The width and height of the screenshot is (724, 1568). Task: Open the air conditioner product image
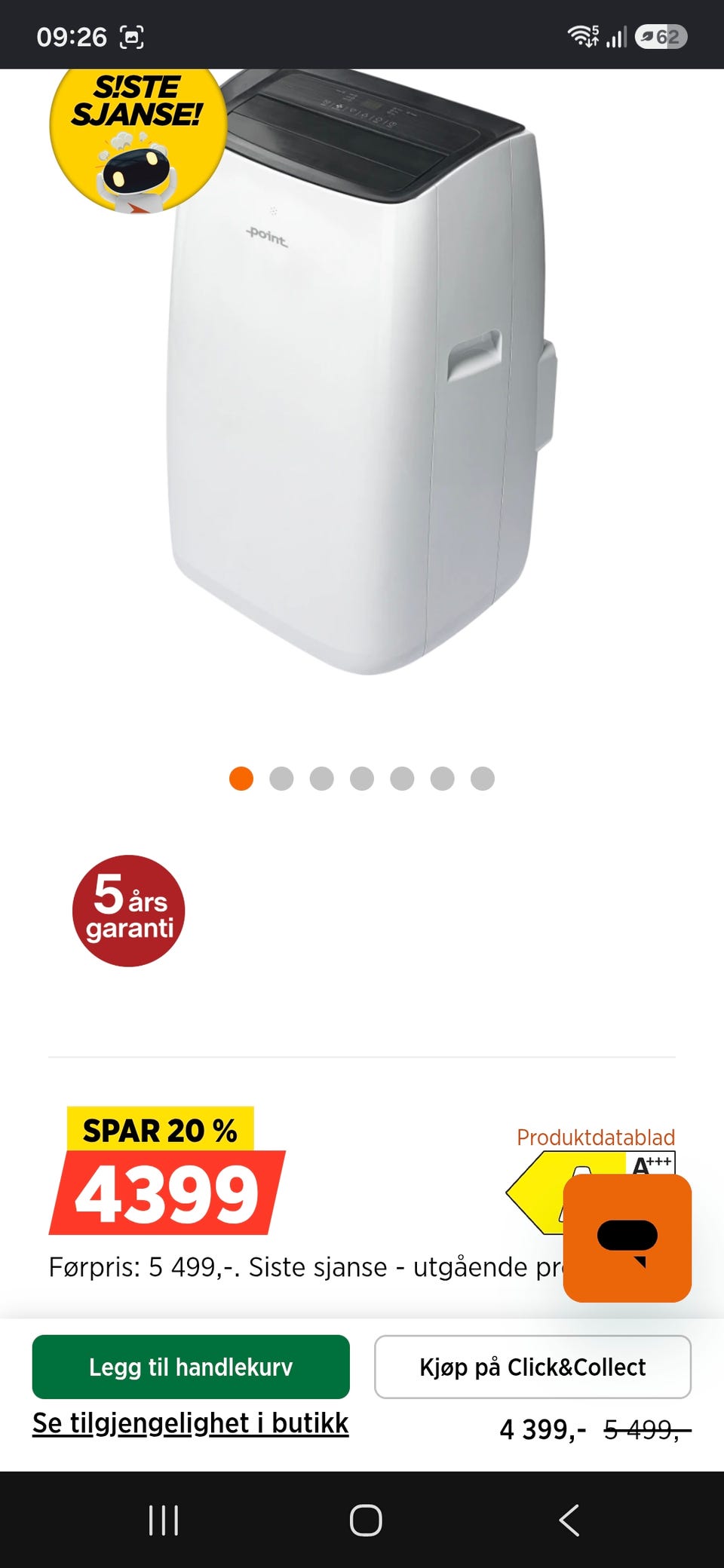pos(362,371)
